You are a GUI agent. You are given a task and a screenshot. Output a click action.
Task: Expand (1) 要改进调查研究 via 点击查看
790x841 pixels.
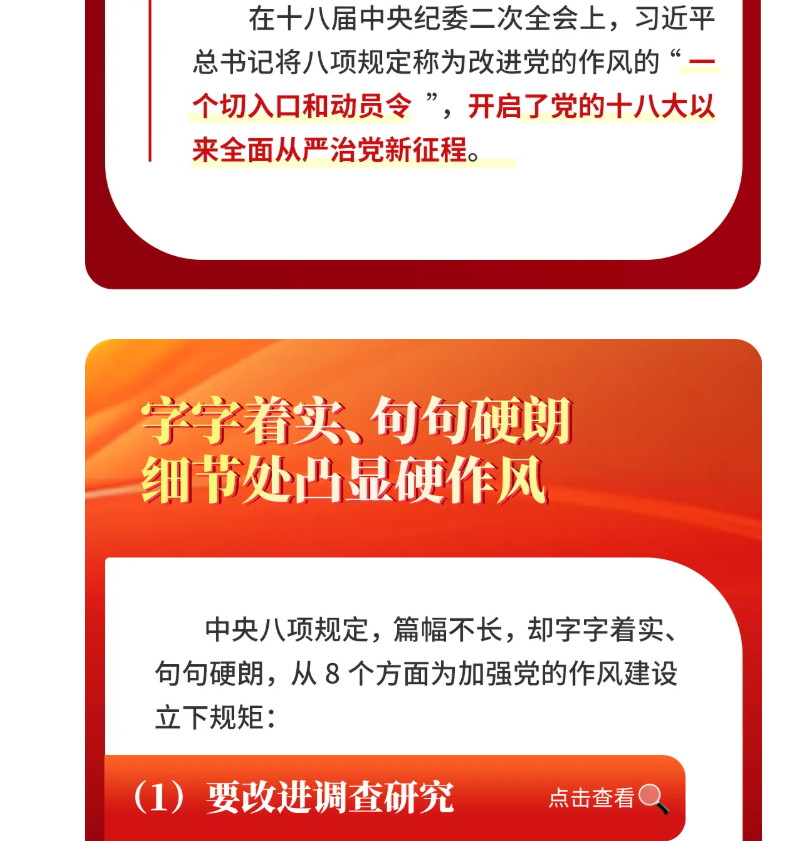pos(607,798)
